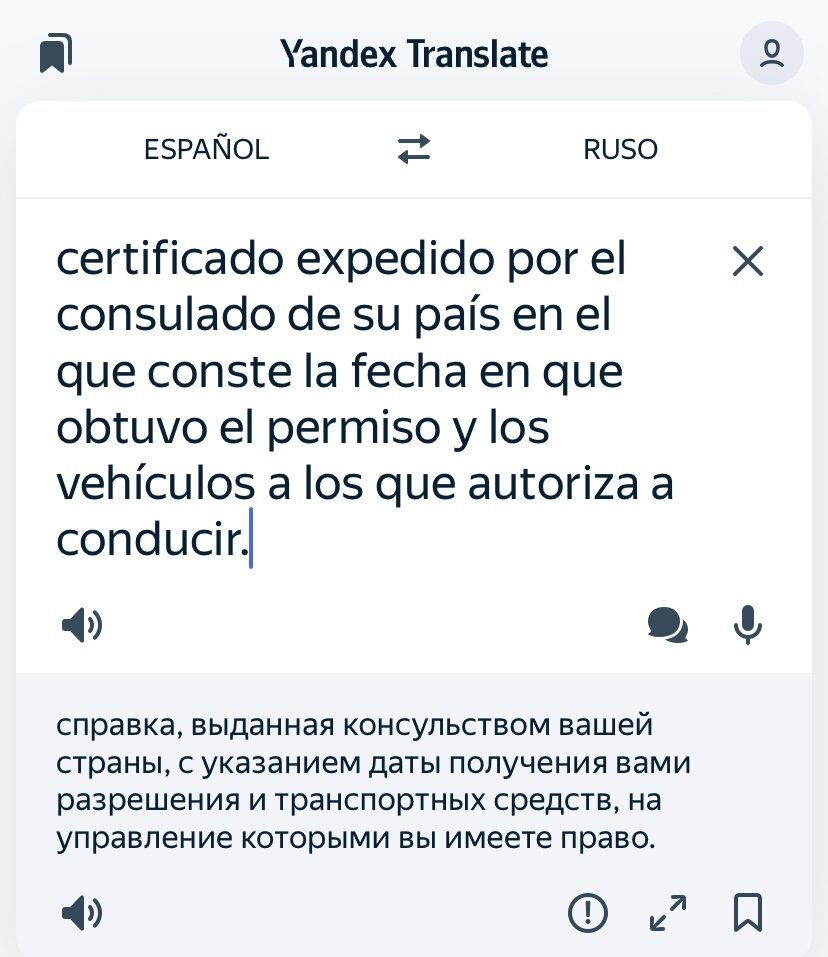The width and height of the screenshot is (828, 957).
Task: Switch the source language from ESPAÑOL
Action: (x=206, y=148)
